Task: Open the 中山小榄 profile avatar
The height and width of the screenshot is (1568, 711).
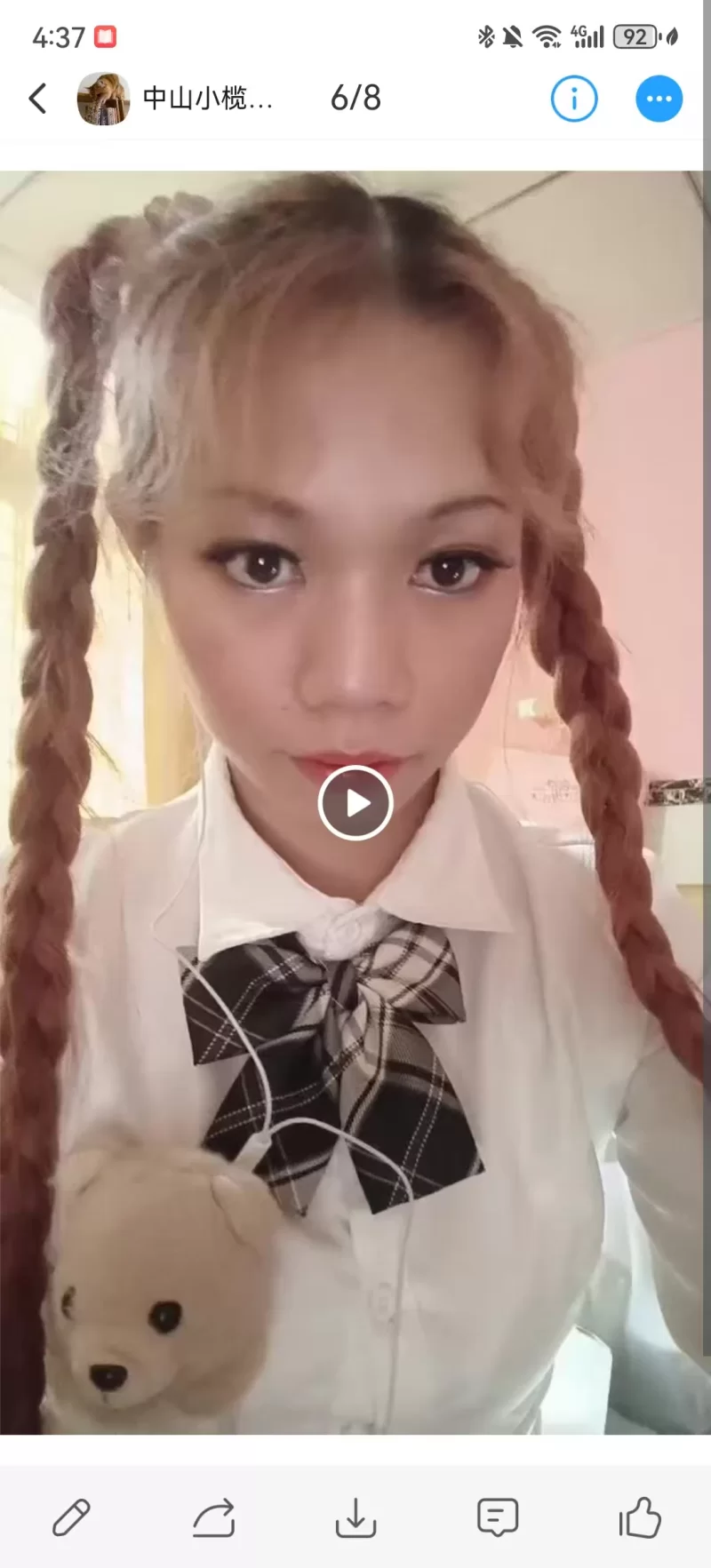Action: point(103,99)
